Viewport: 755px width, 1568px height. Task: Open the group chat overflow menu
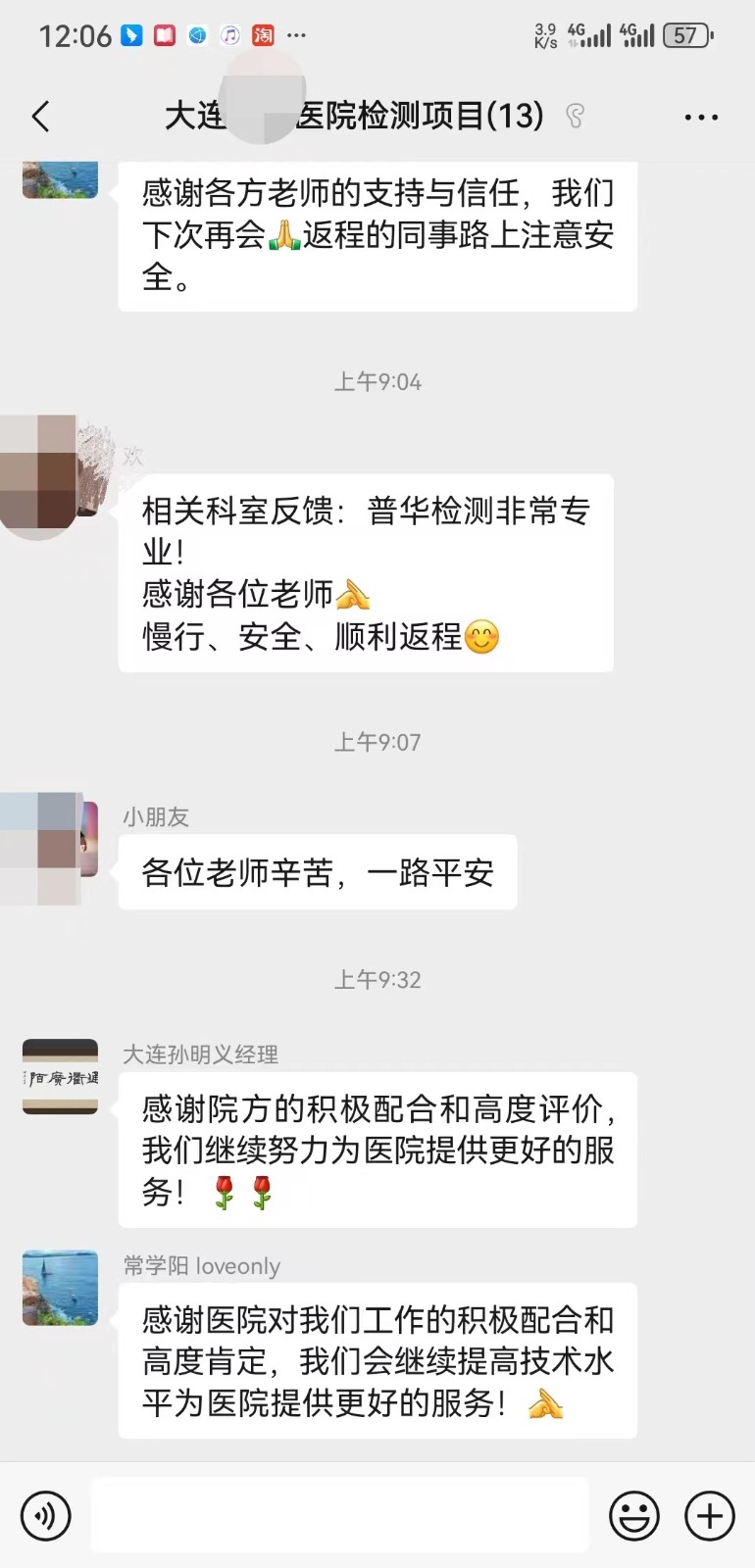(x=701, y=118)
